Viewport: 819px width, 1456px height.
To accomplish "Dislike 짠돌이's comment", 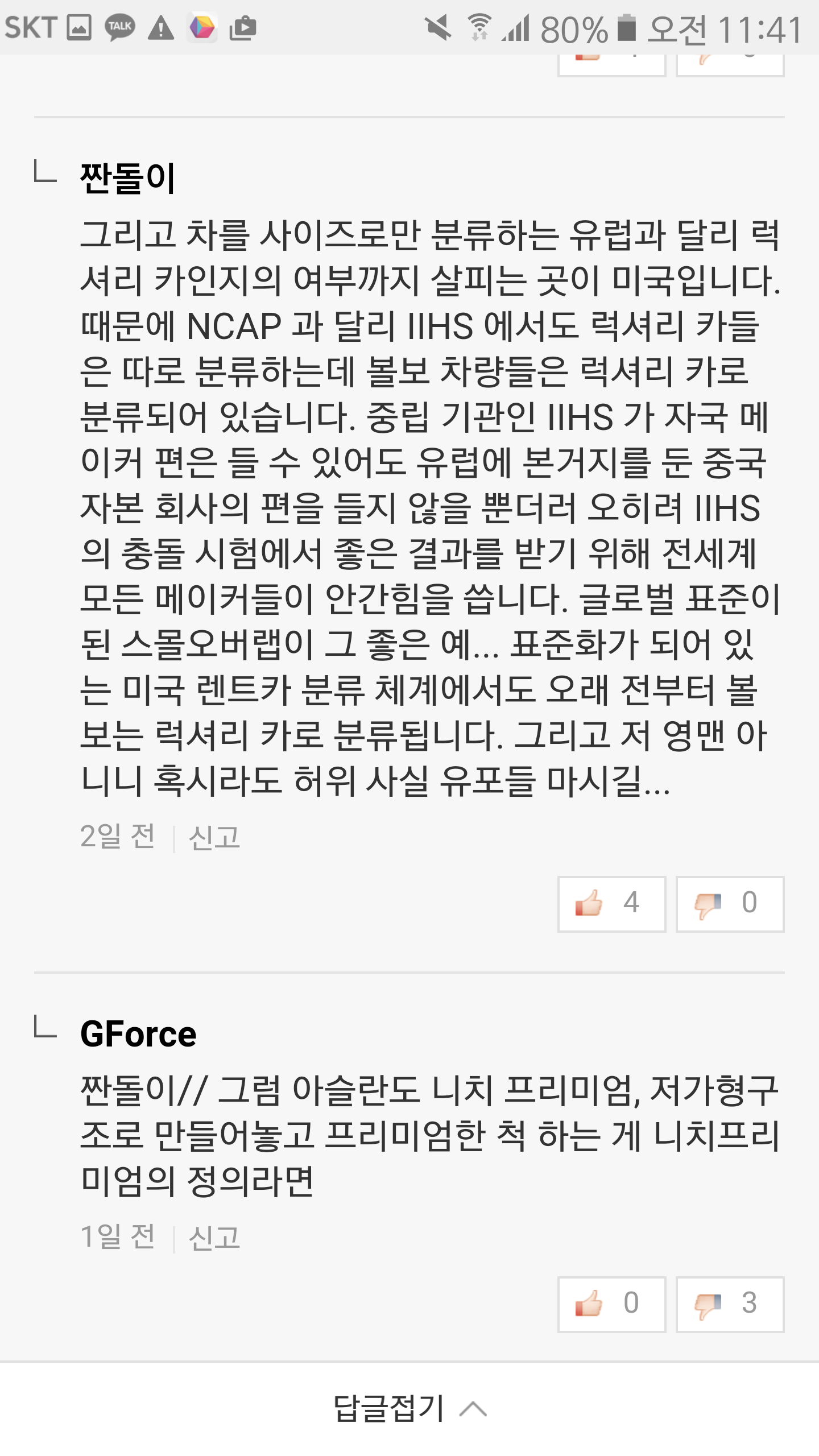I will coord(730,904).
